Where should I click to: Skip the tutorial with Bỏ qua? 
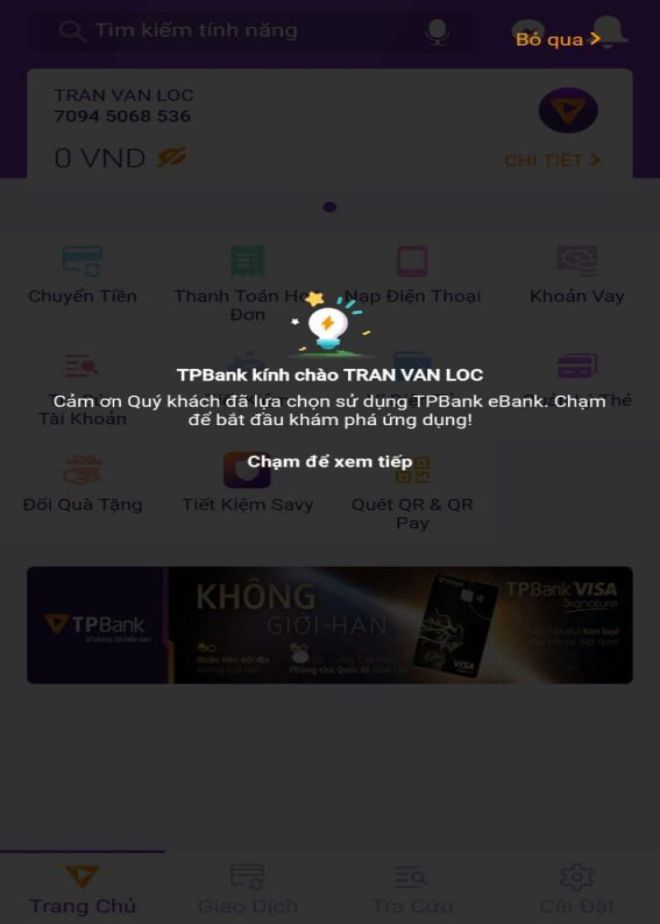click(558, 39)
